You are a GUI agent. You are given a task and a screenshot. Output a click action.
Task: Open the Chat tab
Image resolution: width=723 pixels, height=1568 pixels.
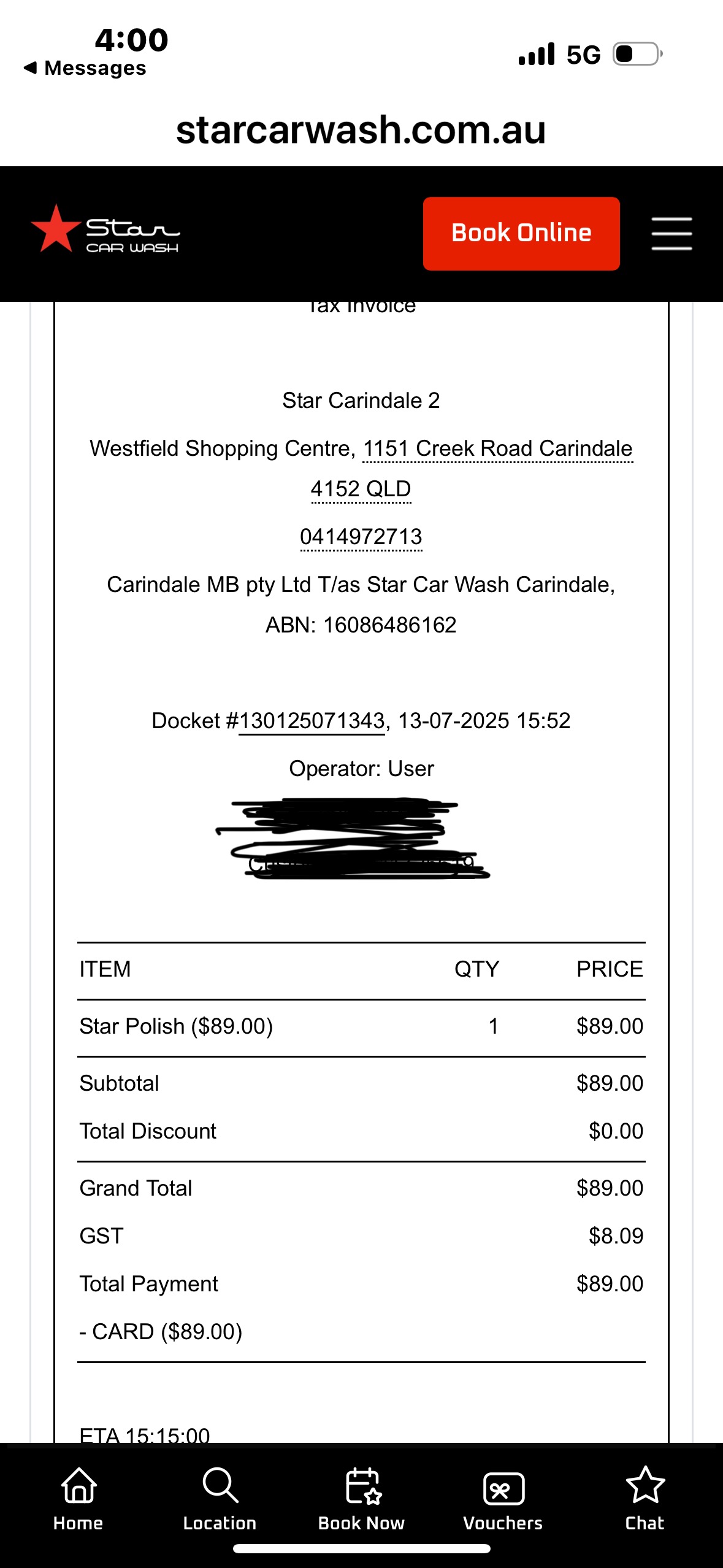[x=645, y=1498]
